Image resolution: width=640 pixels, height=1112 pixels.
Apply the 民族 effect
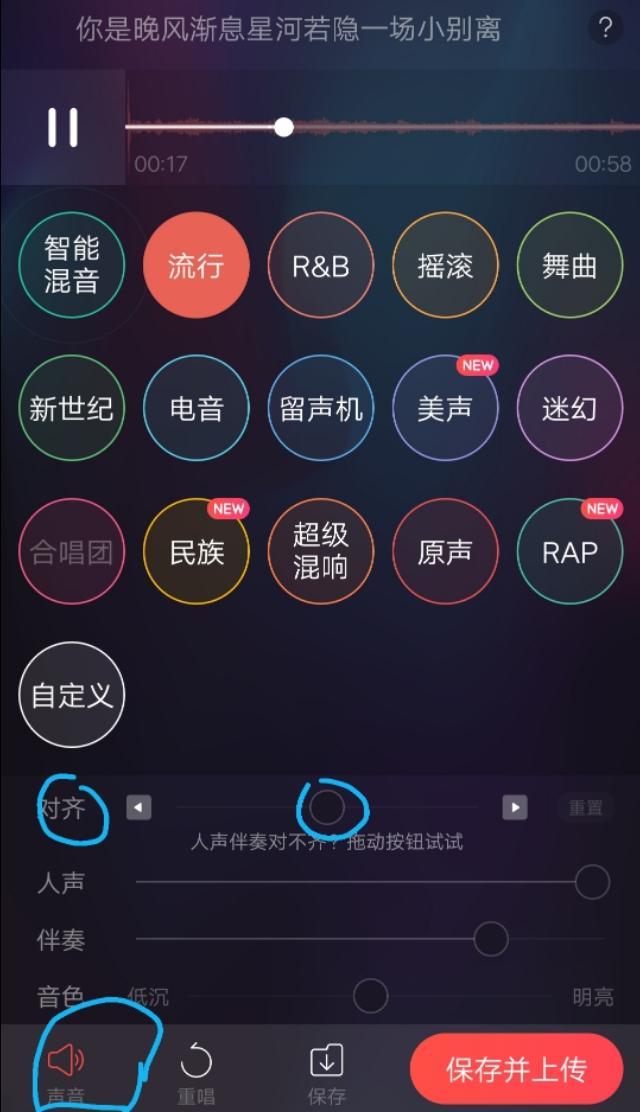pos(196,552)
